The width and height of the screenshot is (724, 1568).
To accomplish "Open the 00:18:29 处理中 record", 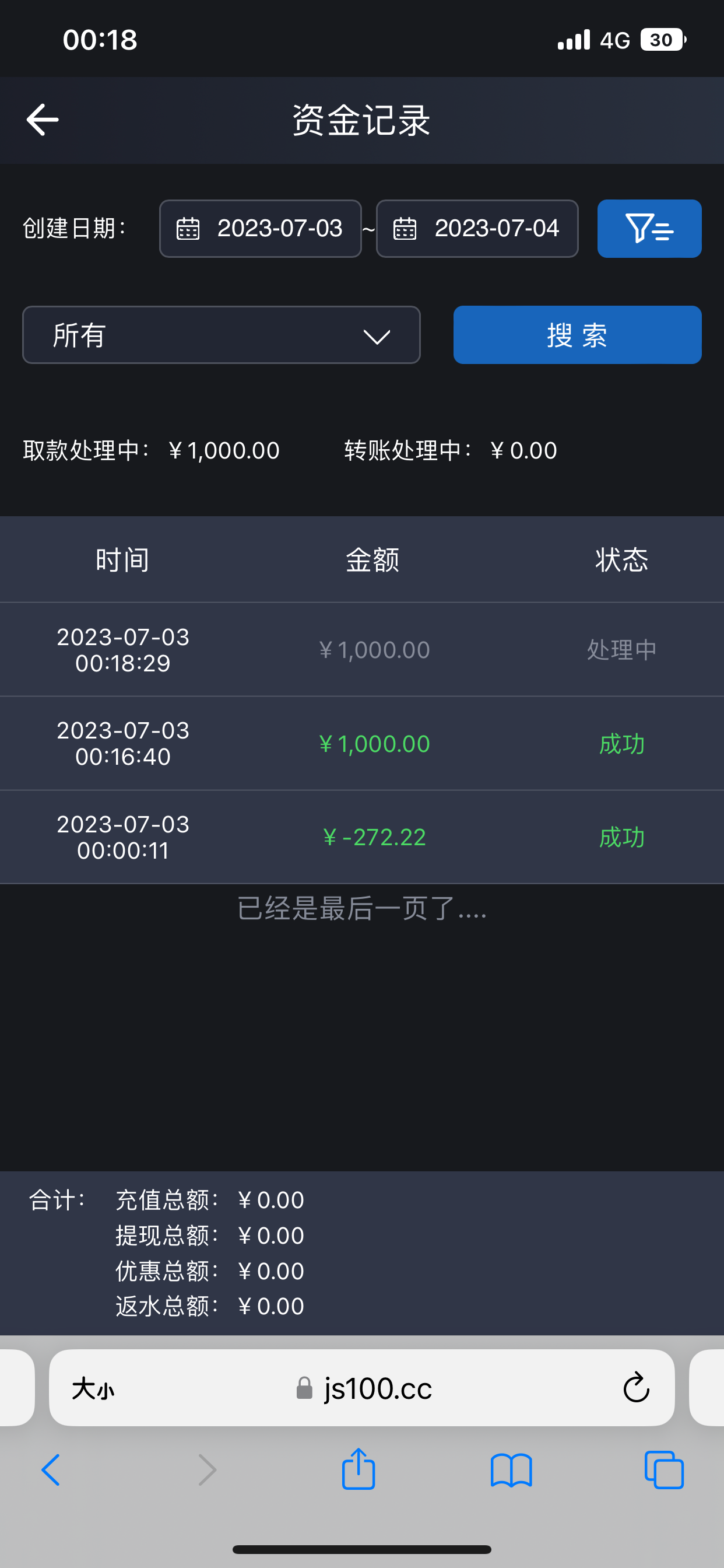I will pos(361,649).
